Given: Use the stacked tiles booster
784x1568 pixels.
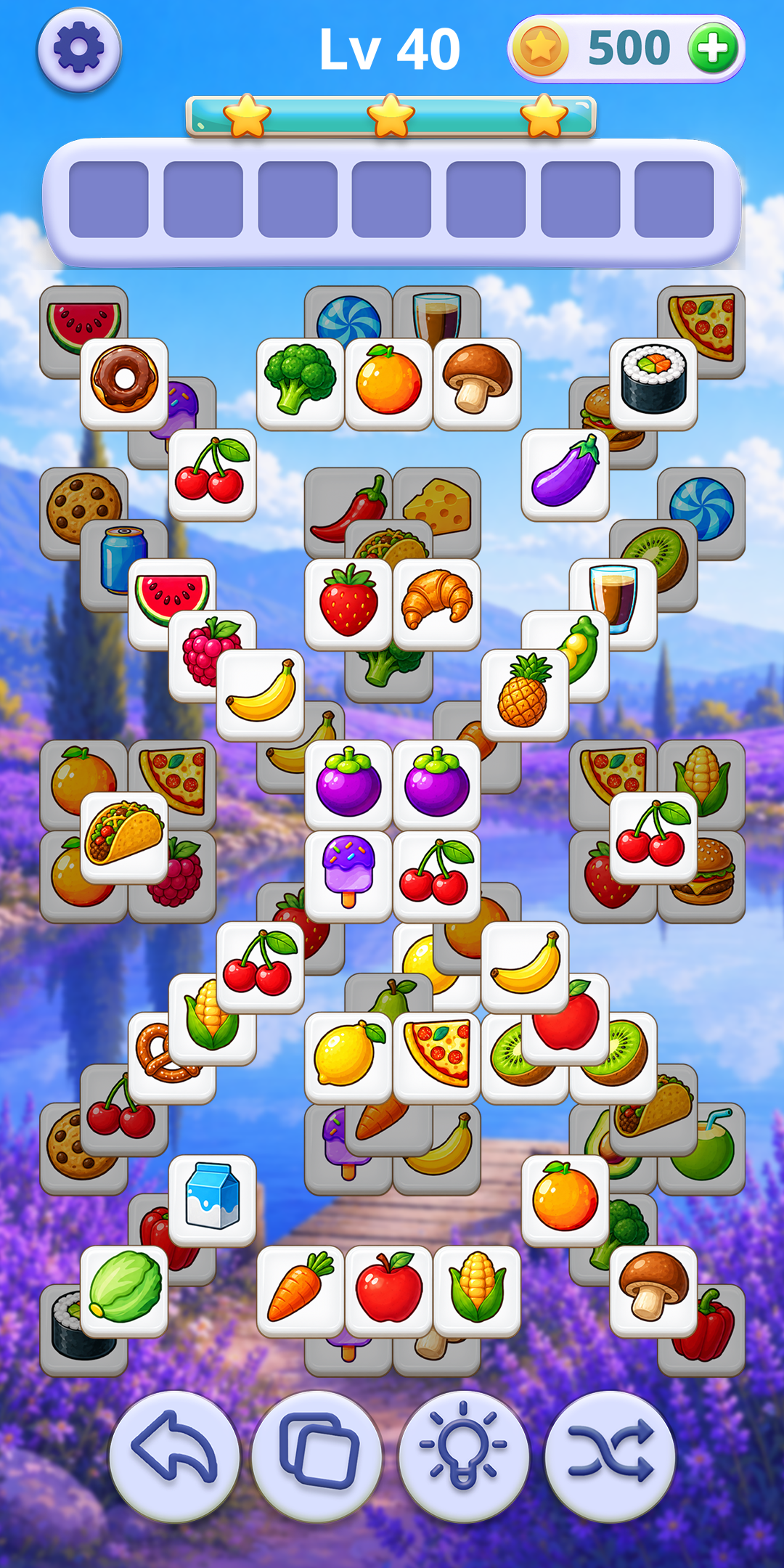Looking at the screenshot, I should (x=317, y=1455).
